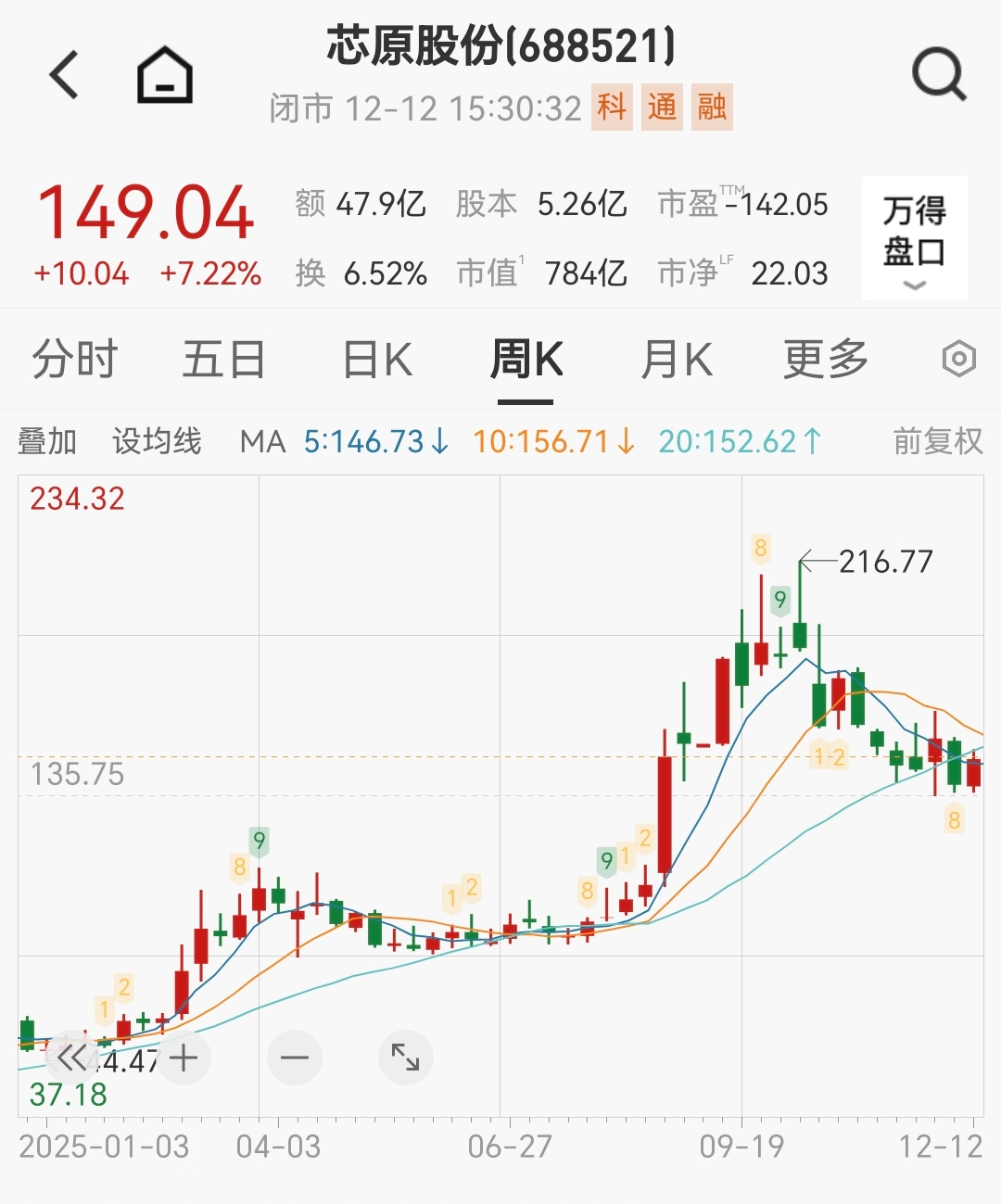Open 设均线 moving average settings
The image size is (1001, 1204).
157,441
